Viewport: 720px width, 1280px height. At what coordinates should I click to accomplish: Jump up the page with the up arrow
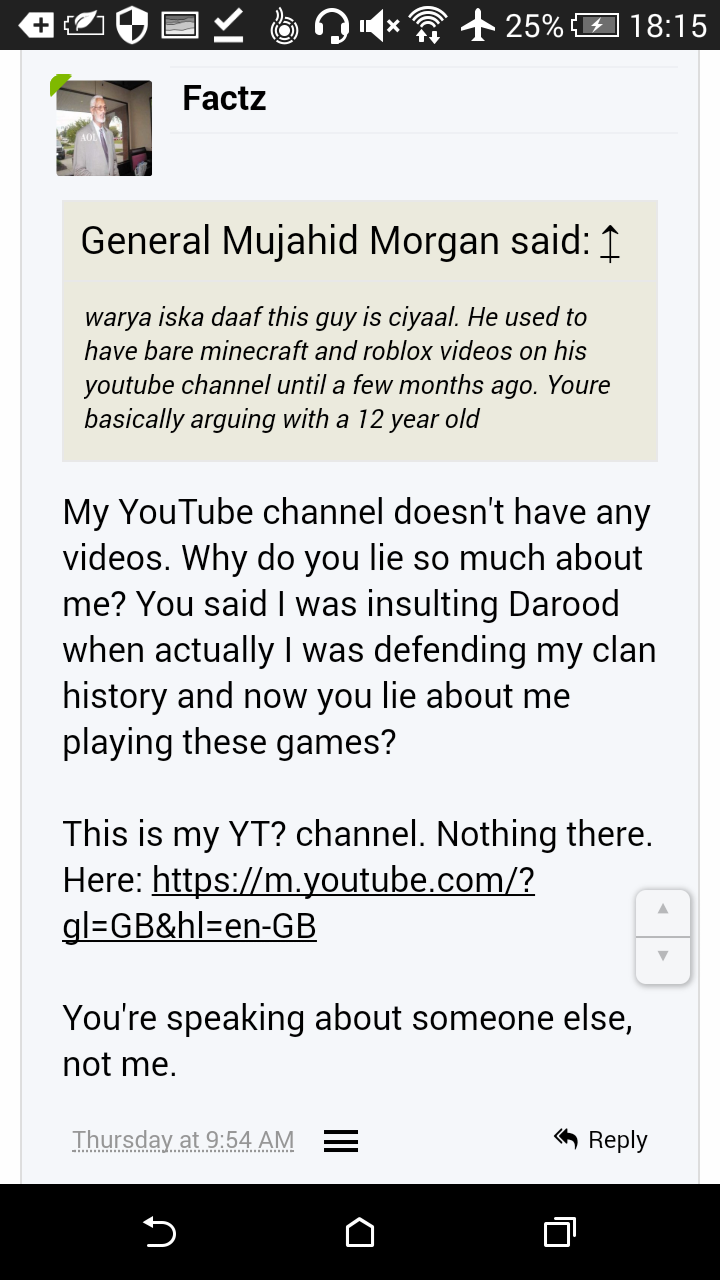click(x=662, y=910)
